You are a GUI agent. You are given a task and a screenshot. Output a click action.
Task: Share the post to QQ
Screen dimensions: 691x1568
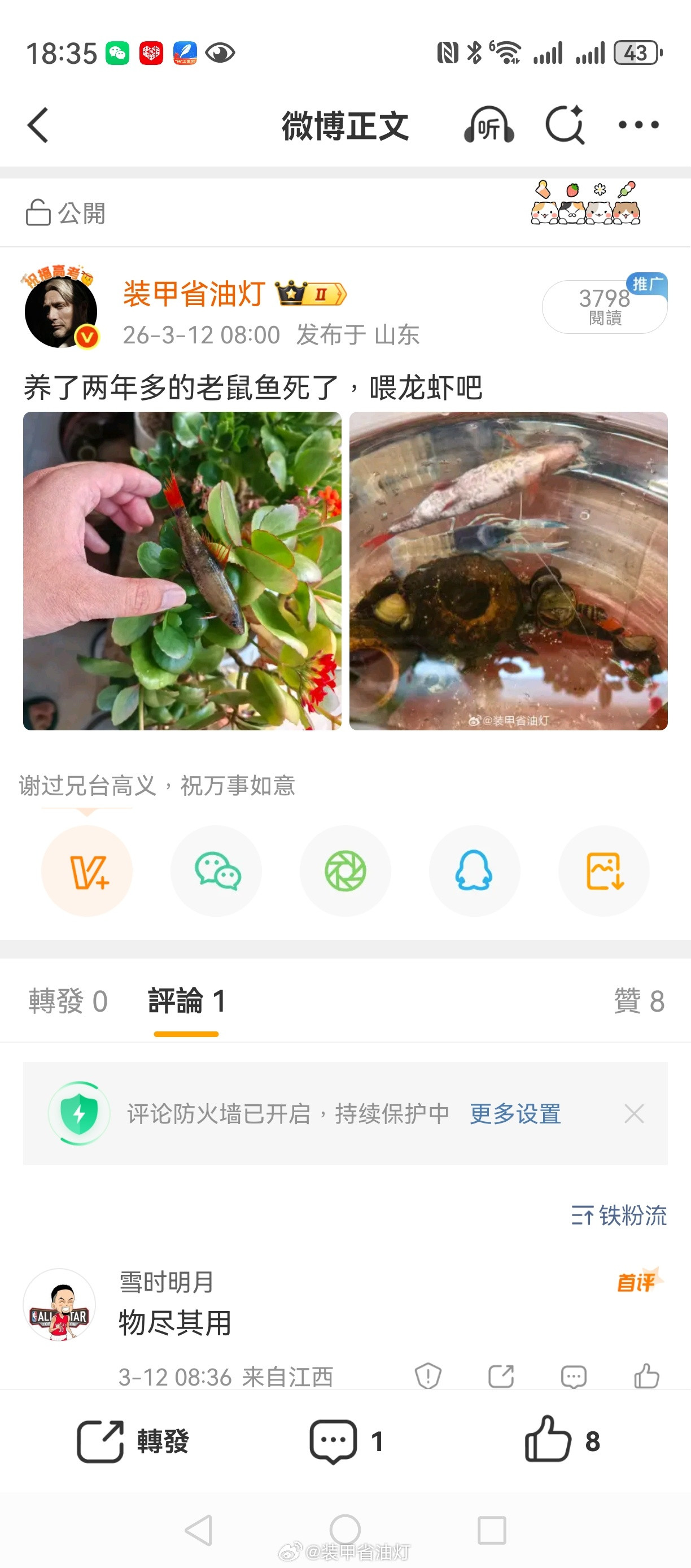[474, 872]
